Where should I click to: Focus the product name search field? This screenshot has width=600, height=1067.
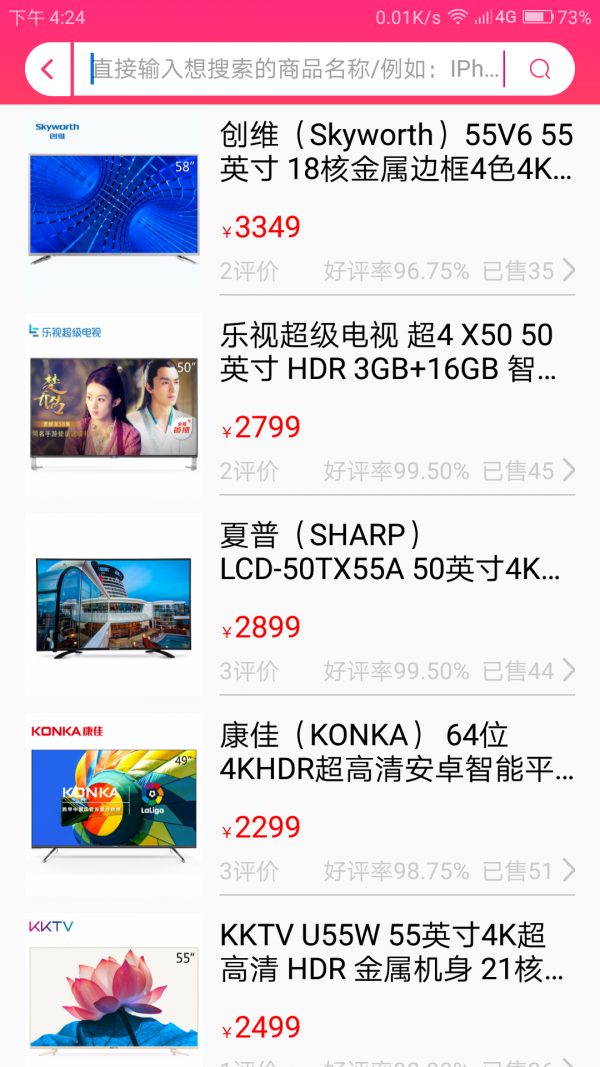coord(295,69)
